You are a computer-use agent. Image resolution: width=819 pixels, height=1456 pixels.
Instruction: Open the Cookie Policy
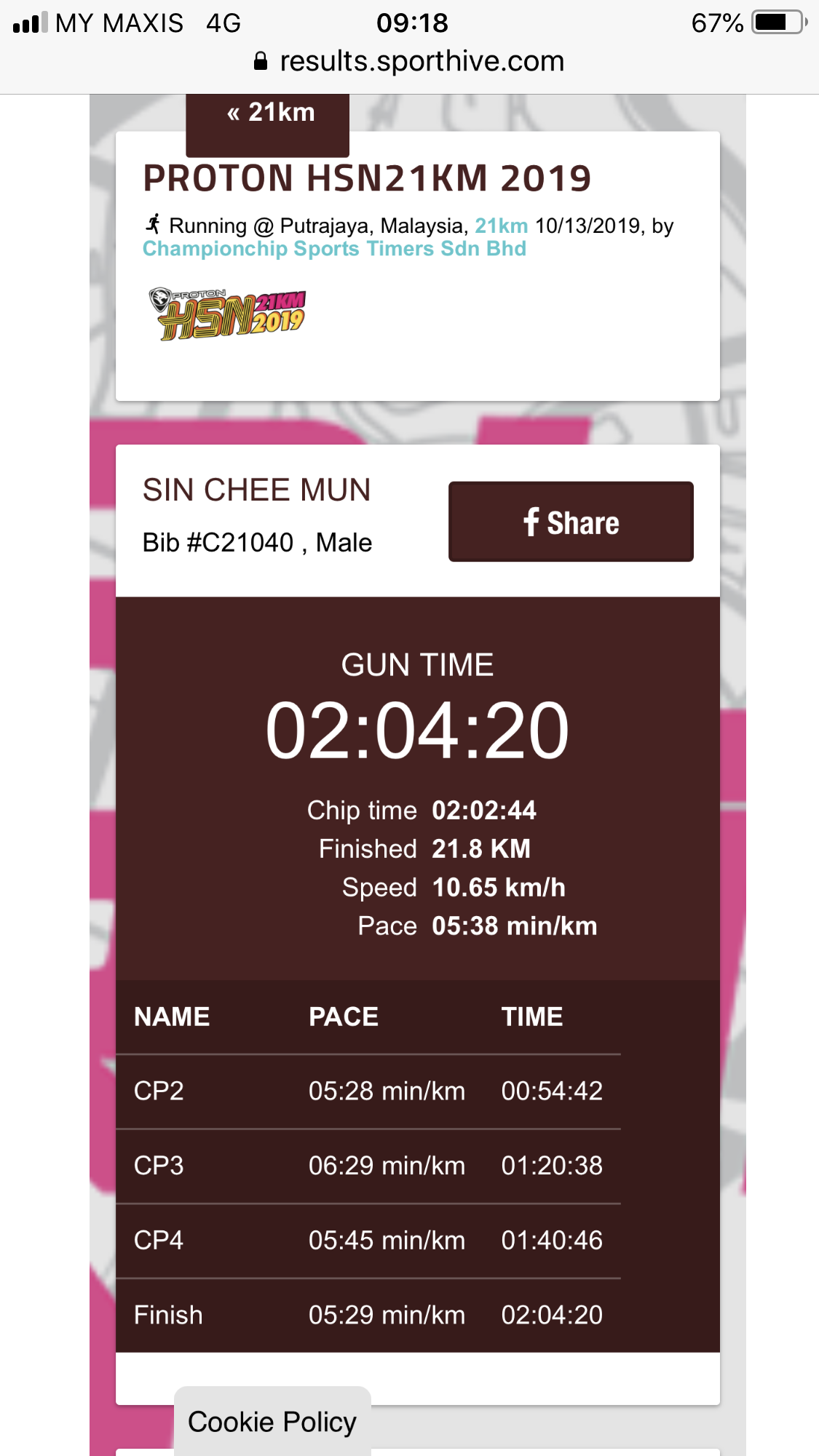tap(272, 1421)
